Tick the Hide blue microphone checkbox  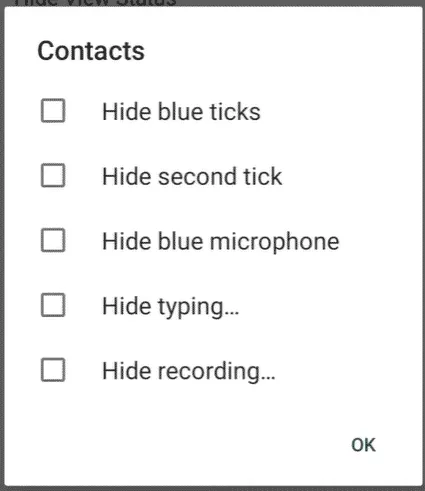click(53, 240)
